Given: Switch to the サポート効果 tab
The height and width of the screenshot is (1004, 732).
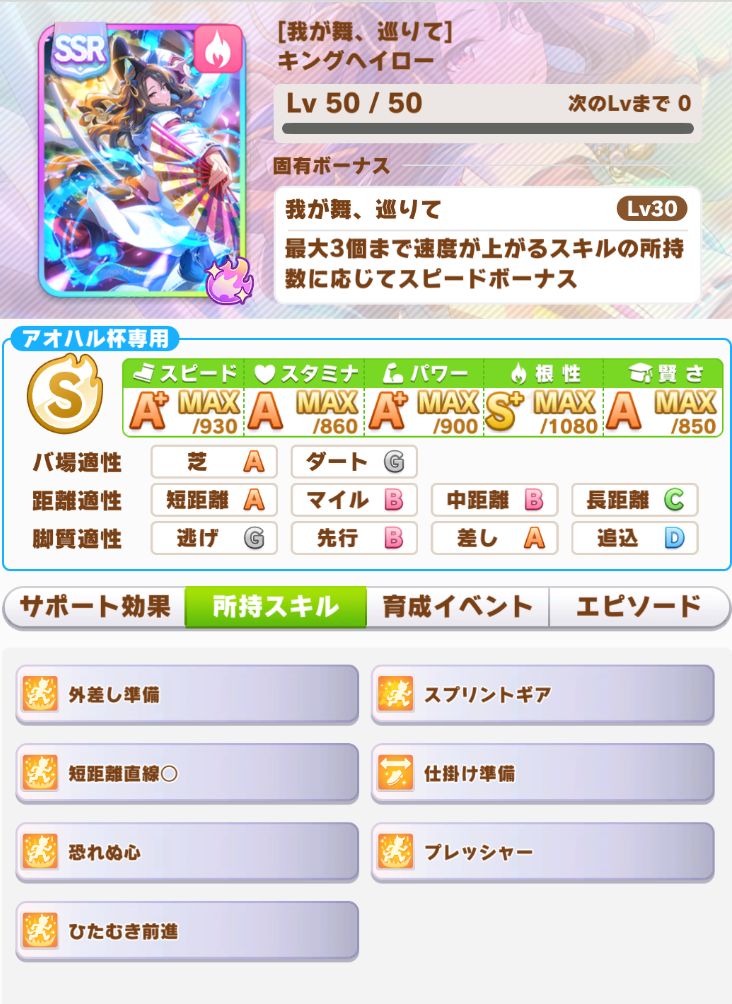Looking at the screenshot, I should pos(95,607).
